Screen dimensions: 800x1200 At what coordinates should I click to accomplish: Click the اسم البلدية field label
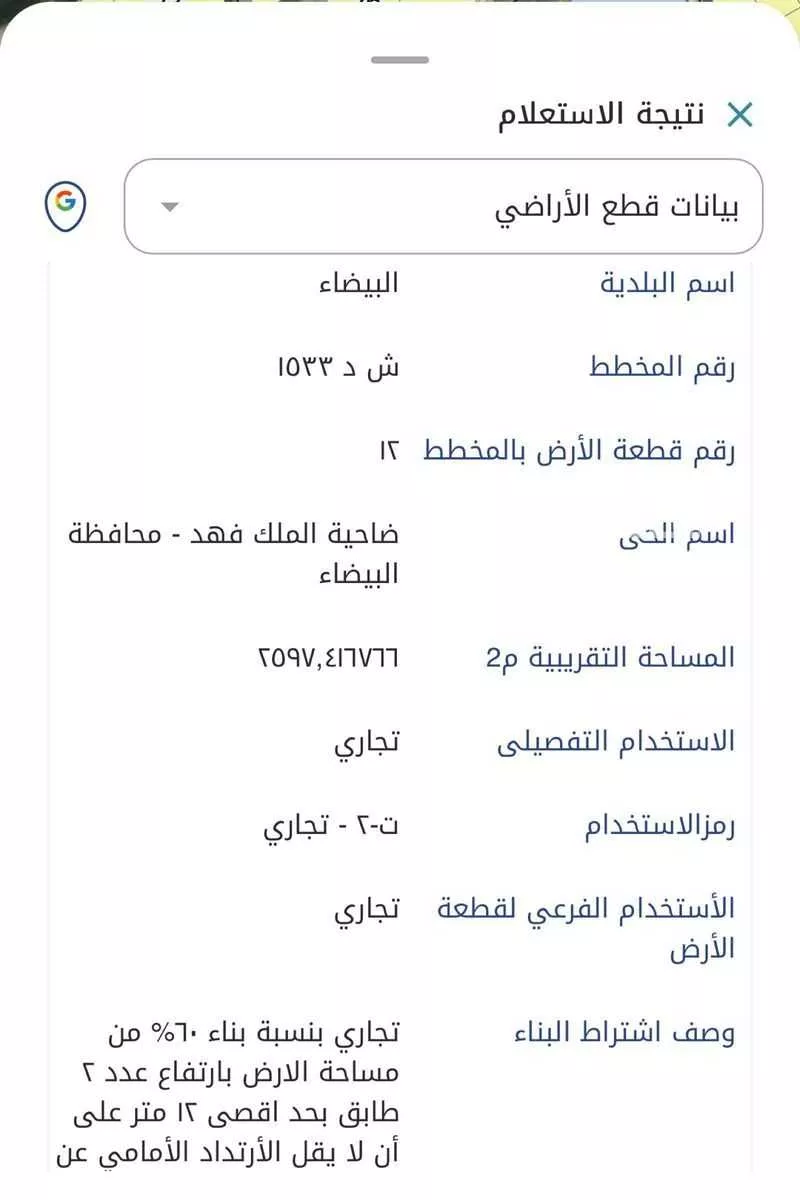click(x=665, y=281)
